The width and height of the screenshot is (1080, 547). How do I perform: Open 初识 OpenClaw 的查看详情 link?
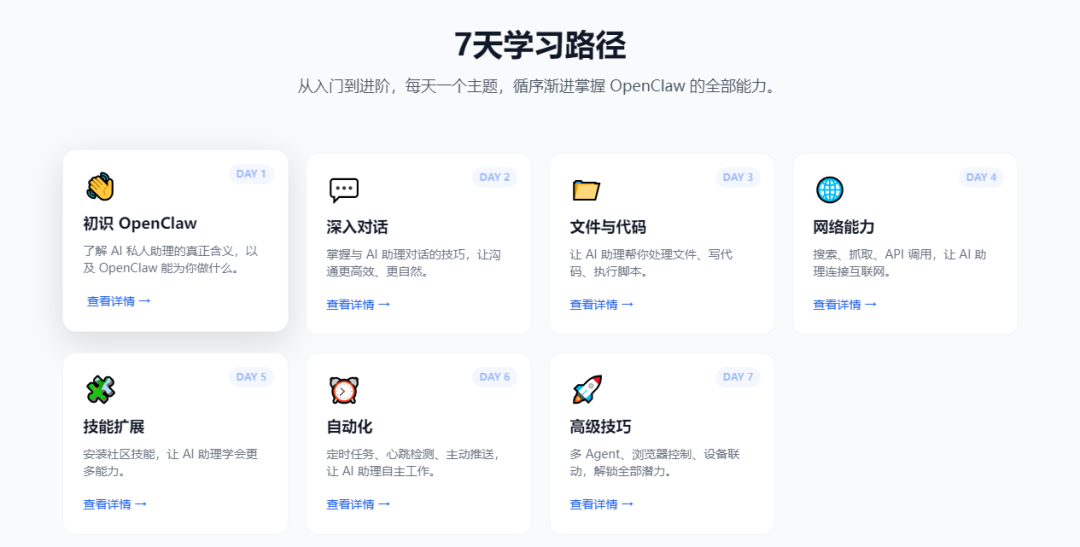(x=118, y=301)
